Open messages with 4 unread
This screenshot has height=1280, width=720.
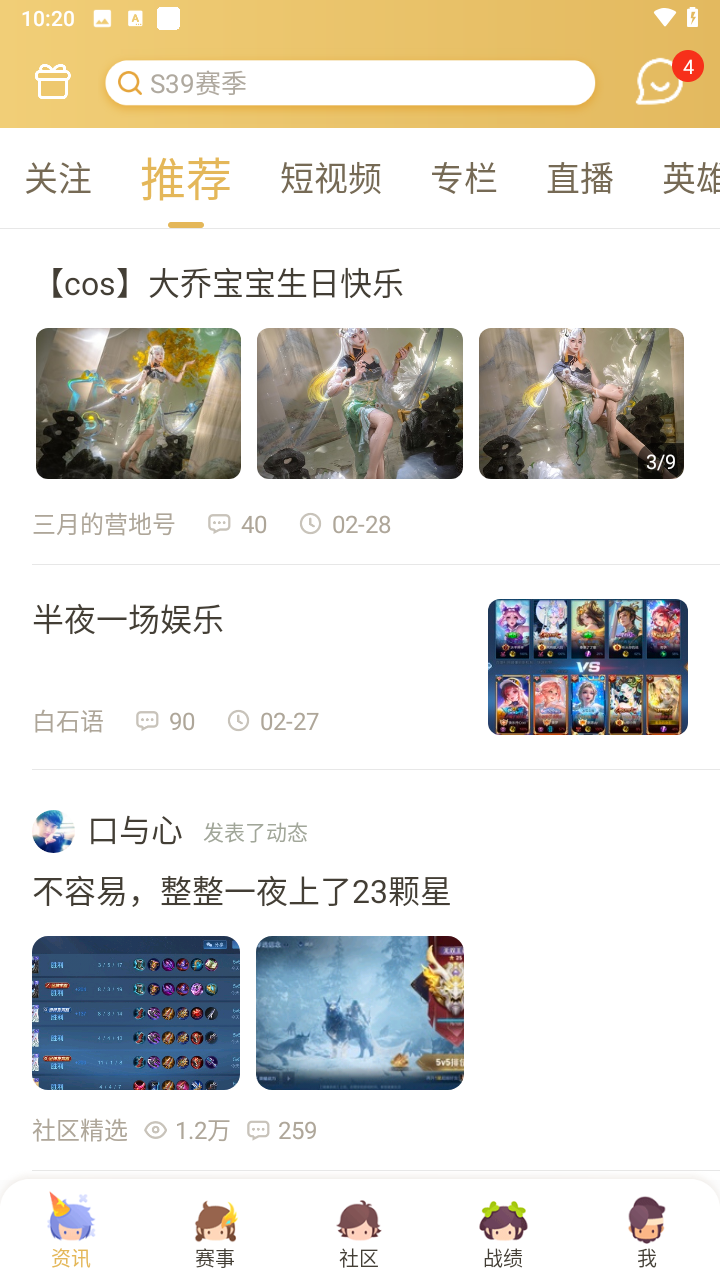tap(661, 82)
